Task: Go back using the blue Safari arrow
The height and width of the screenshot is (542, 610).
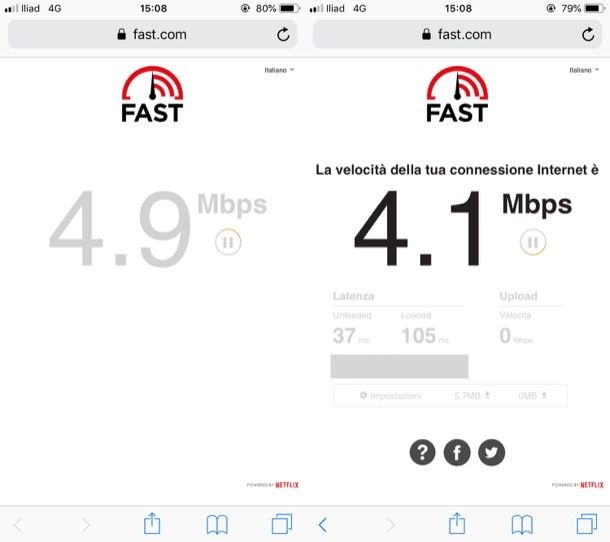Action: pos(322,524)
